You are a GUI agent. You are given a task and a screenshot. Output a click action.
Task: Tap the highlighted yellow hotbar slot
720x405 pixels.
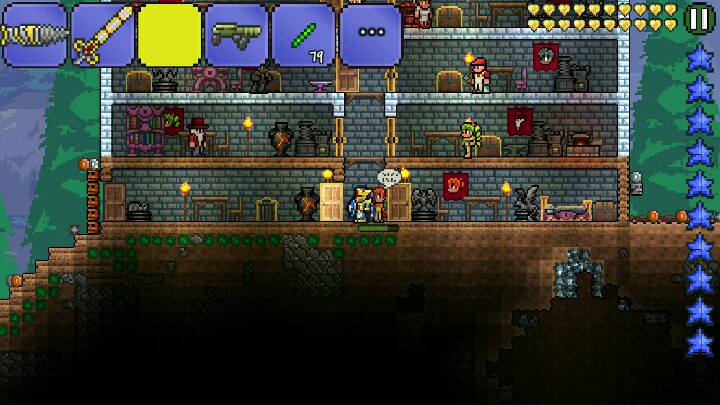point(169,35)
